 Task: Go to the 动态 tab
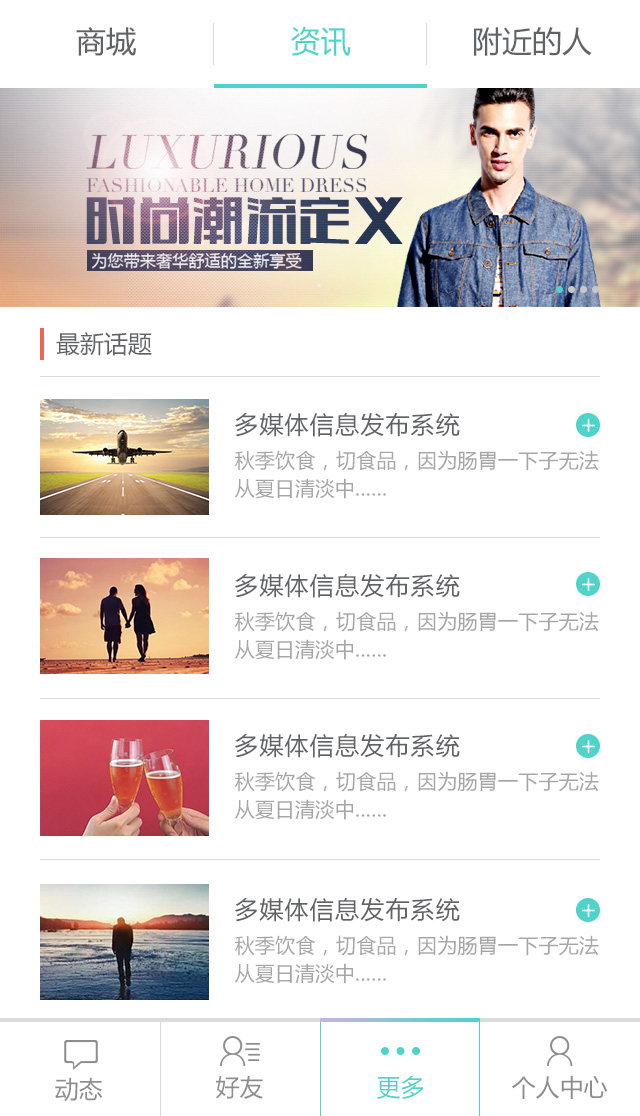click(80, 1068)
